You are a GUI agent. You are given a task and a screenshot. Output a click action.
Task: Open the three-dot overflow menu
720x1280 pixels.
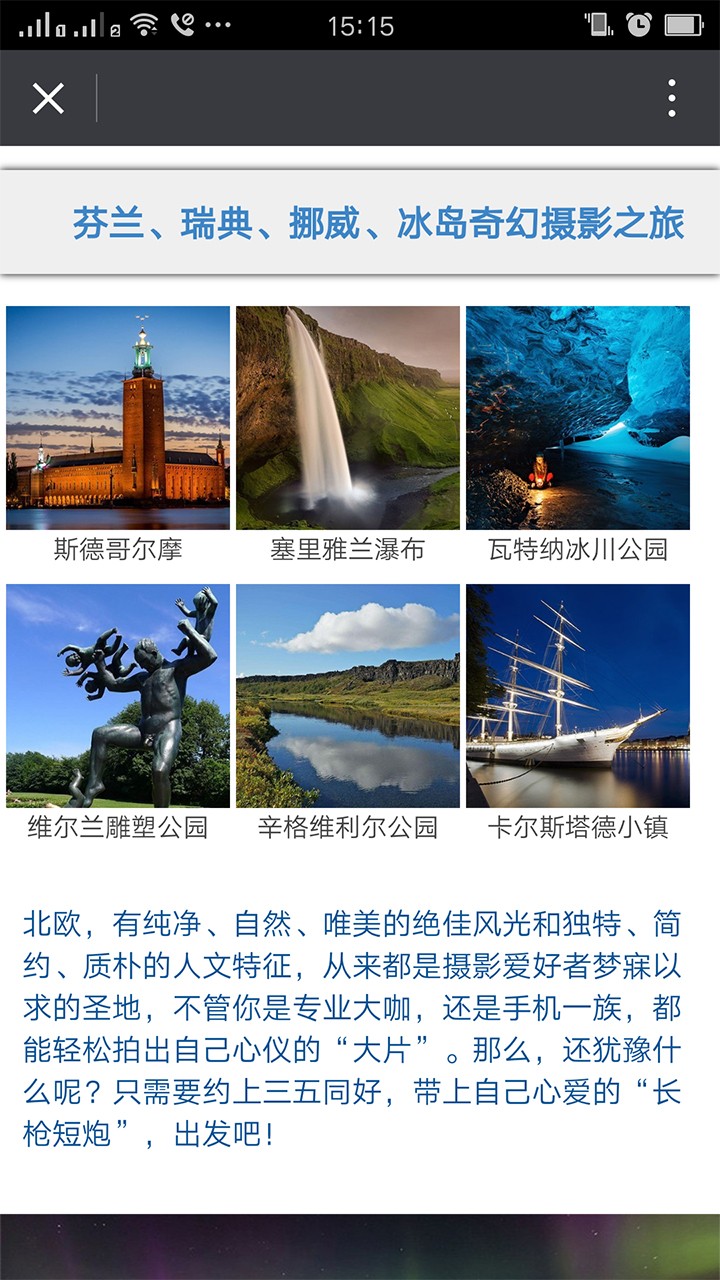tap(672, 98)
